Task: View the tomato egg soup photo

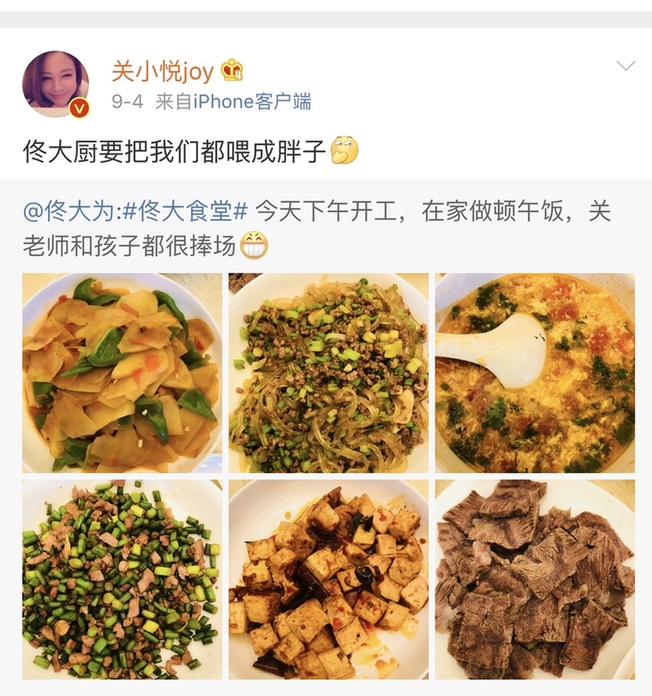Action: pos(534,372)
